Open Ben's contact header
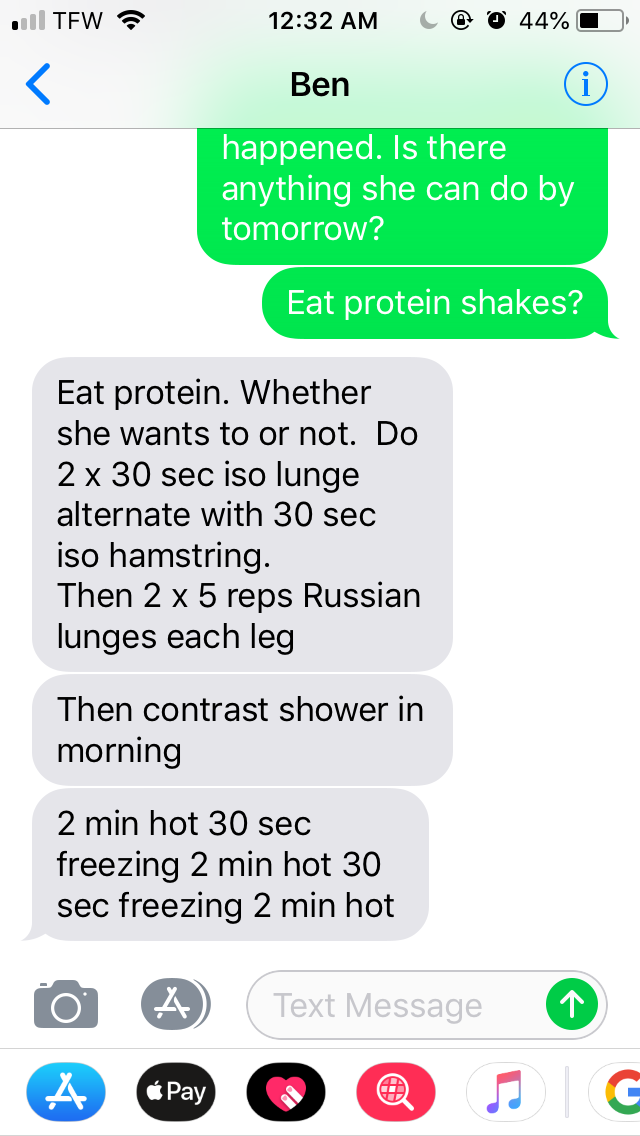This screenshot has height=1136, width=640. [319, 85]
